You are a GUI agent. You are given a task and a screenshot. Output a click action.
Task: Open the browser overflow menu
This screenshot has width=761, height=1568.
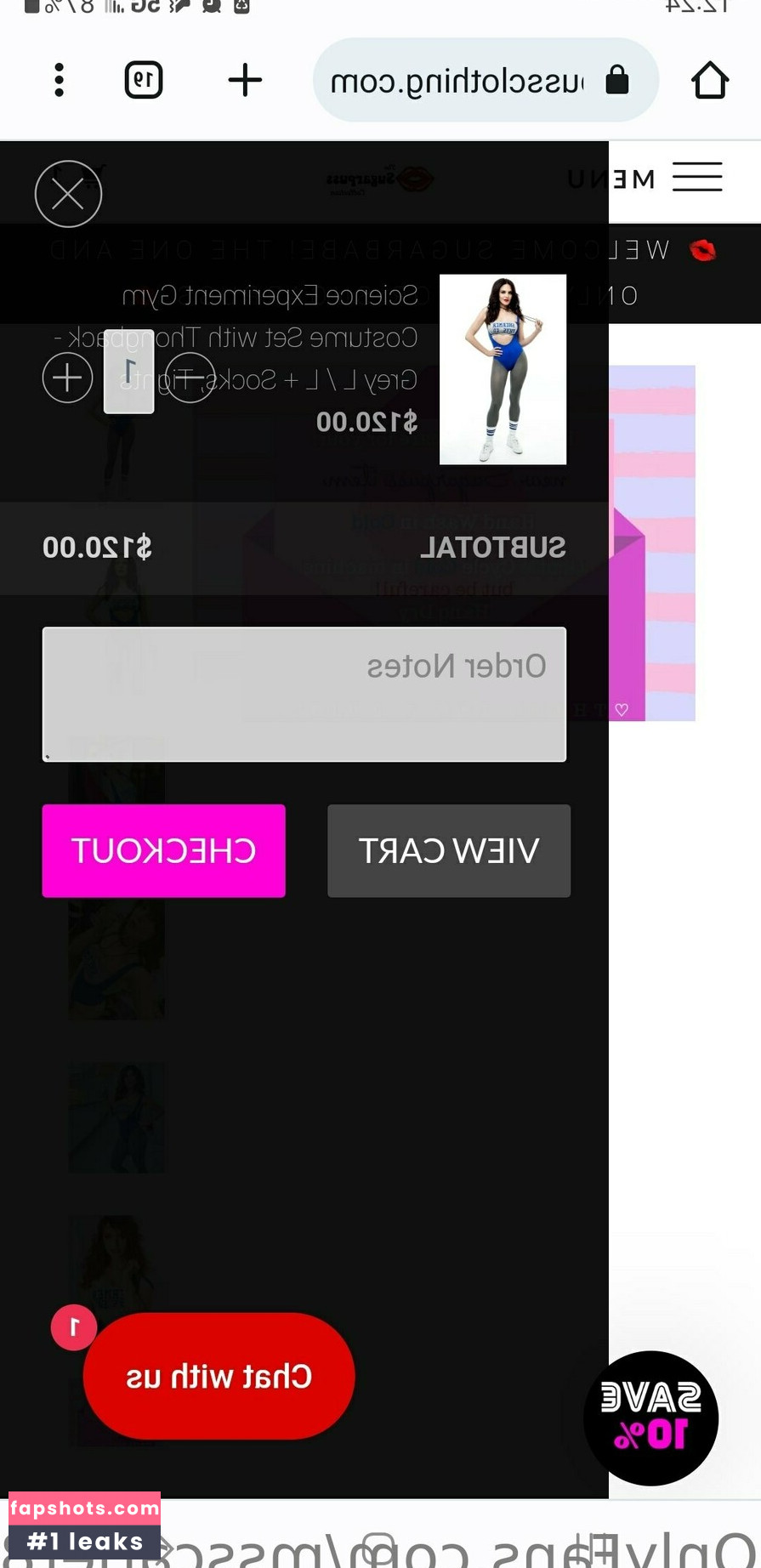pyautogui.click(x=59, y=80)
